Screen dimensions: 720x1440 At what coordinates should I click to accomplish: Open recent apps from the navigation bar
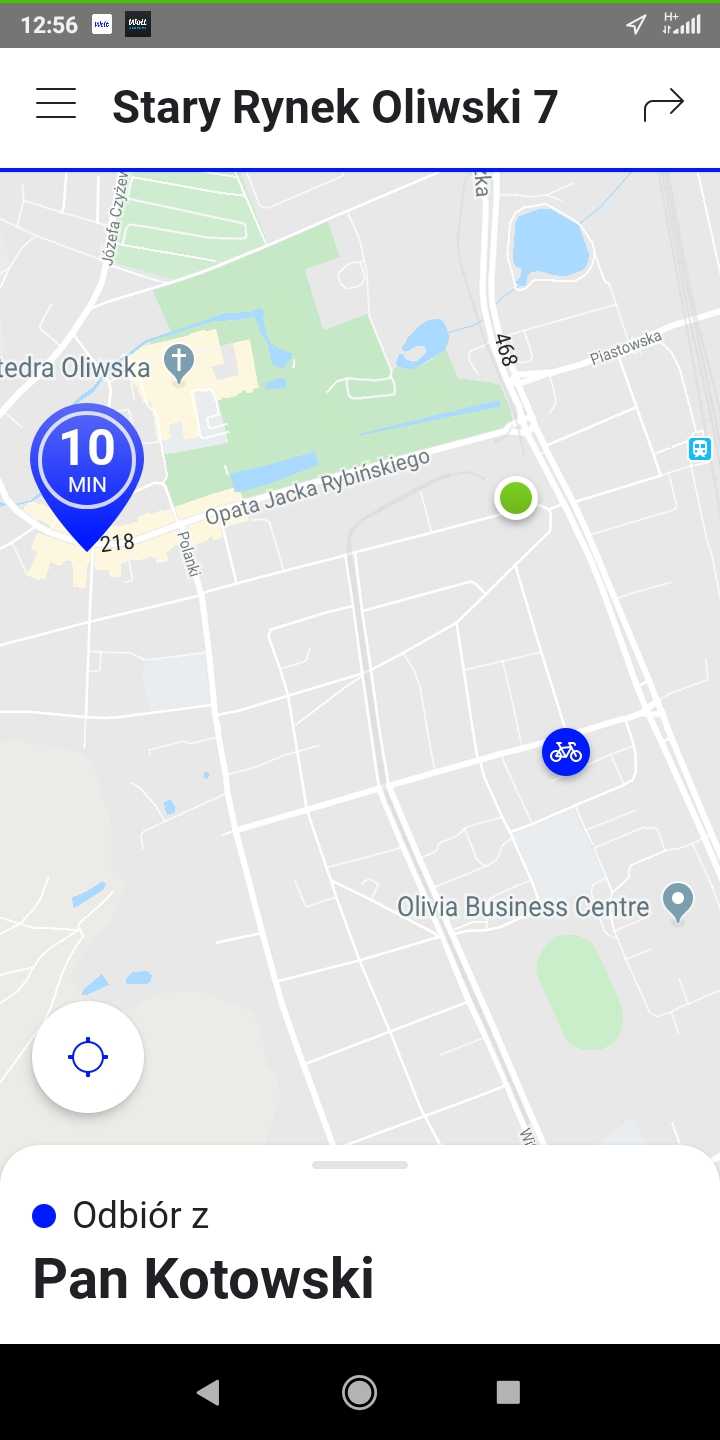(x=509, y=1392)
